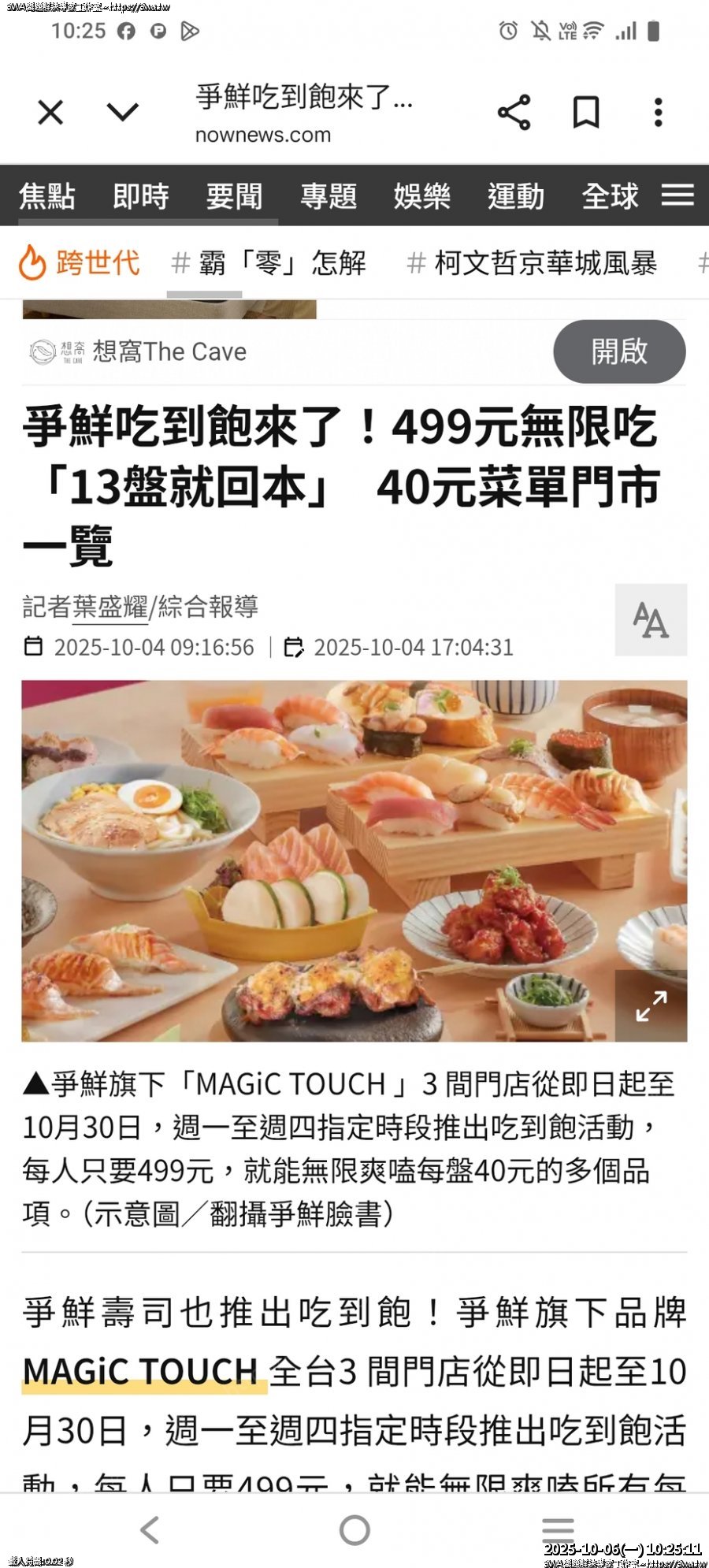Screen dimensions: 709x1568
Task: Close the in-app browser tab
Action: coord(50,113)
